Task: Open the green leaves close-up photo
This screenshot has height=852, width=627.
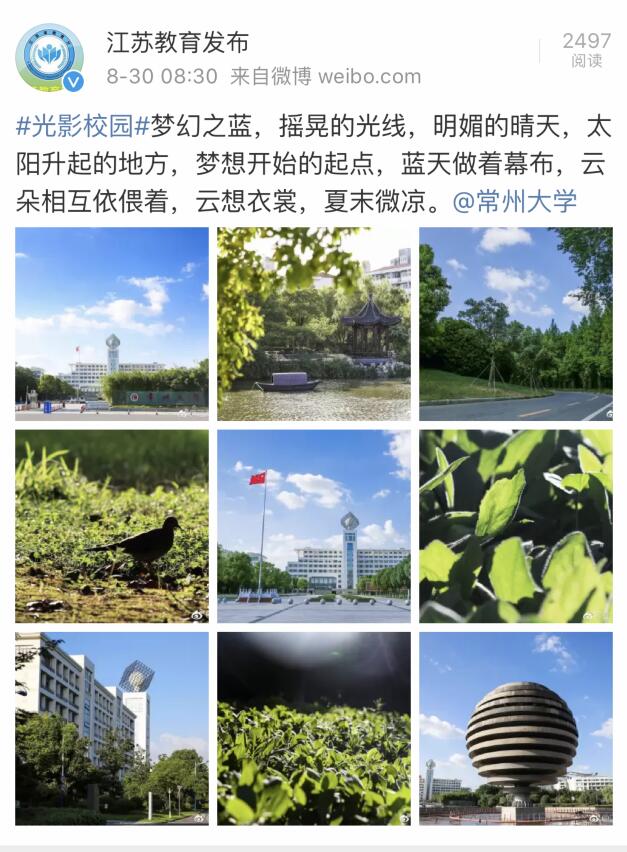Action: (515, 526)
